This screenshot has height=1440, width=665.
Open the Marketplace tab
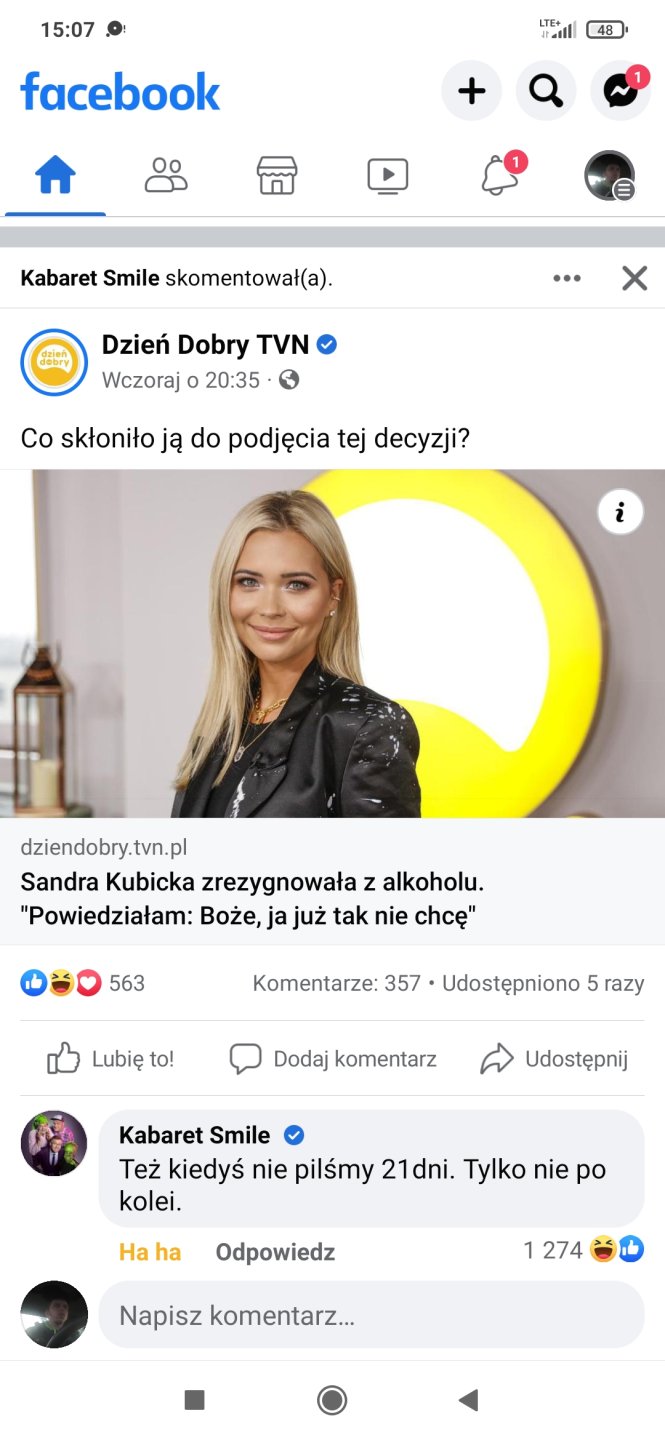point(277,176)
